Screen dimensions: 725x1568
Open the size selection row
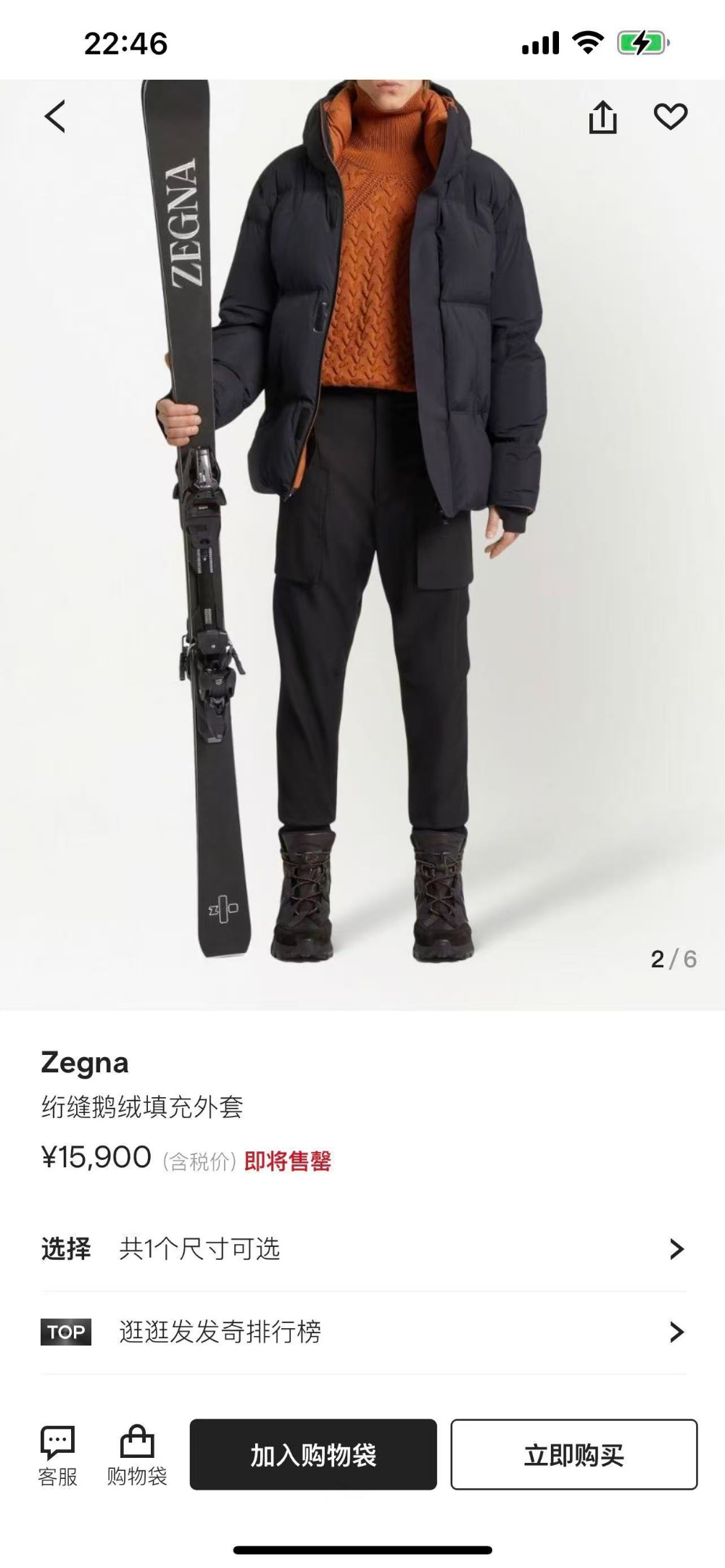tap(362, 1248)
